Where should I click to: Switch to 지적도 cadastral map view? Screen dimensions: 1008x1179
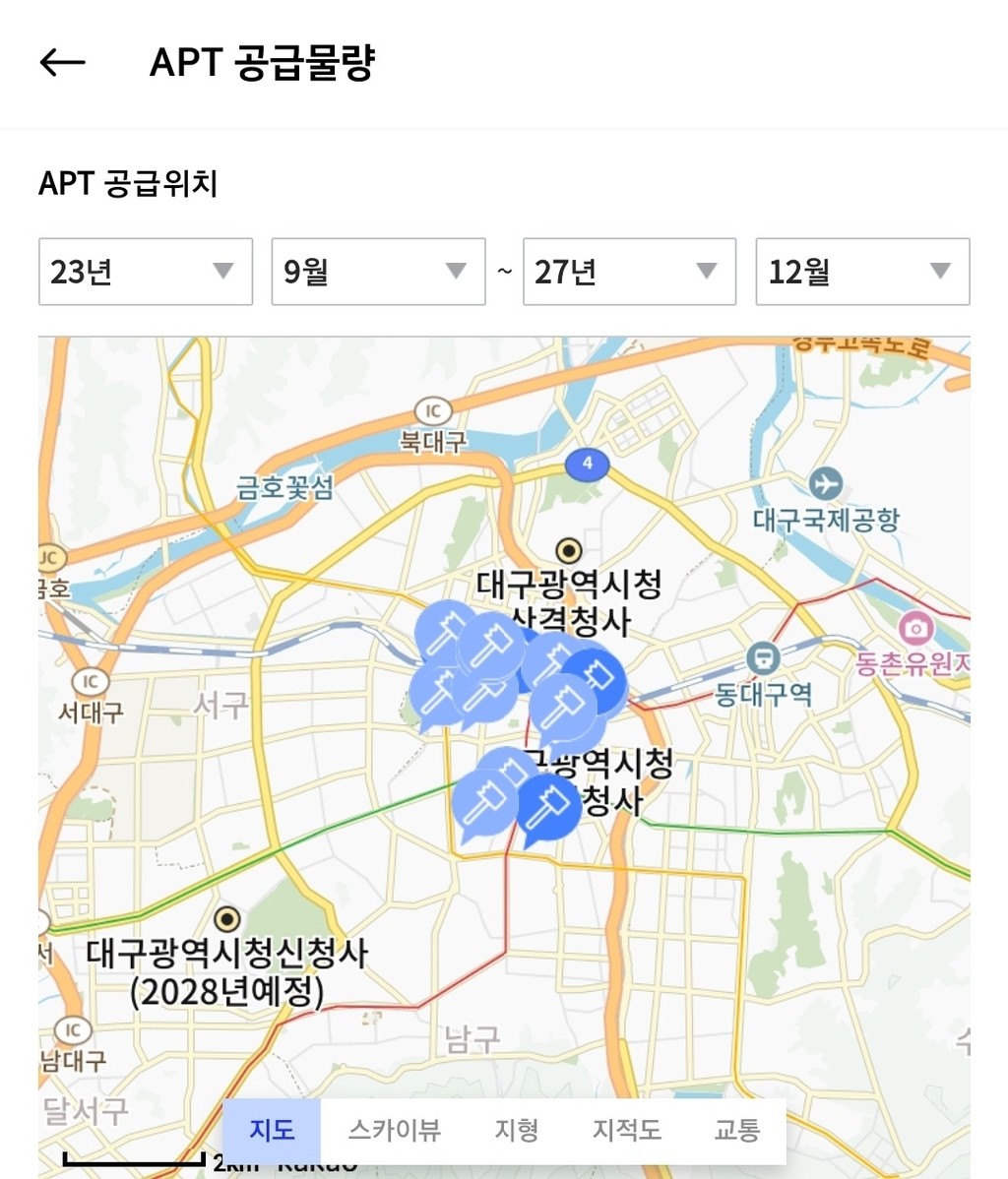pos(626,1130)
